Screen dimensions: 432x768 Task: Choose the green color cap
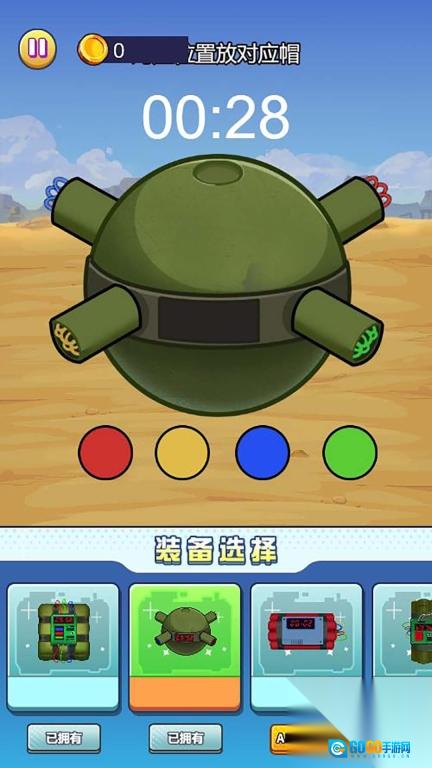(x=350, y=452)
